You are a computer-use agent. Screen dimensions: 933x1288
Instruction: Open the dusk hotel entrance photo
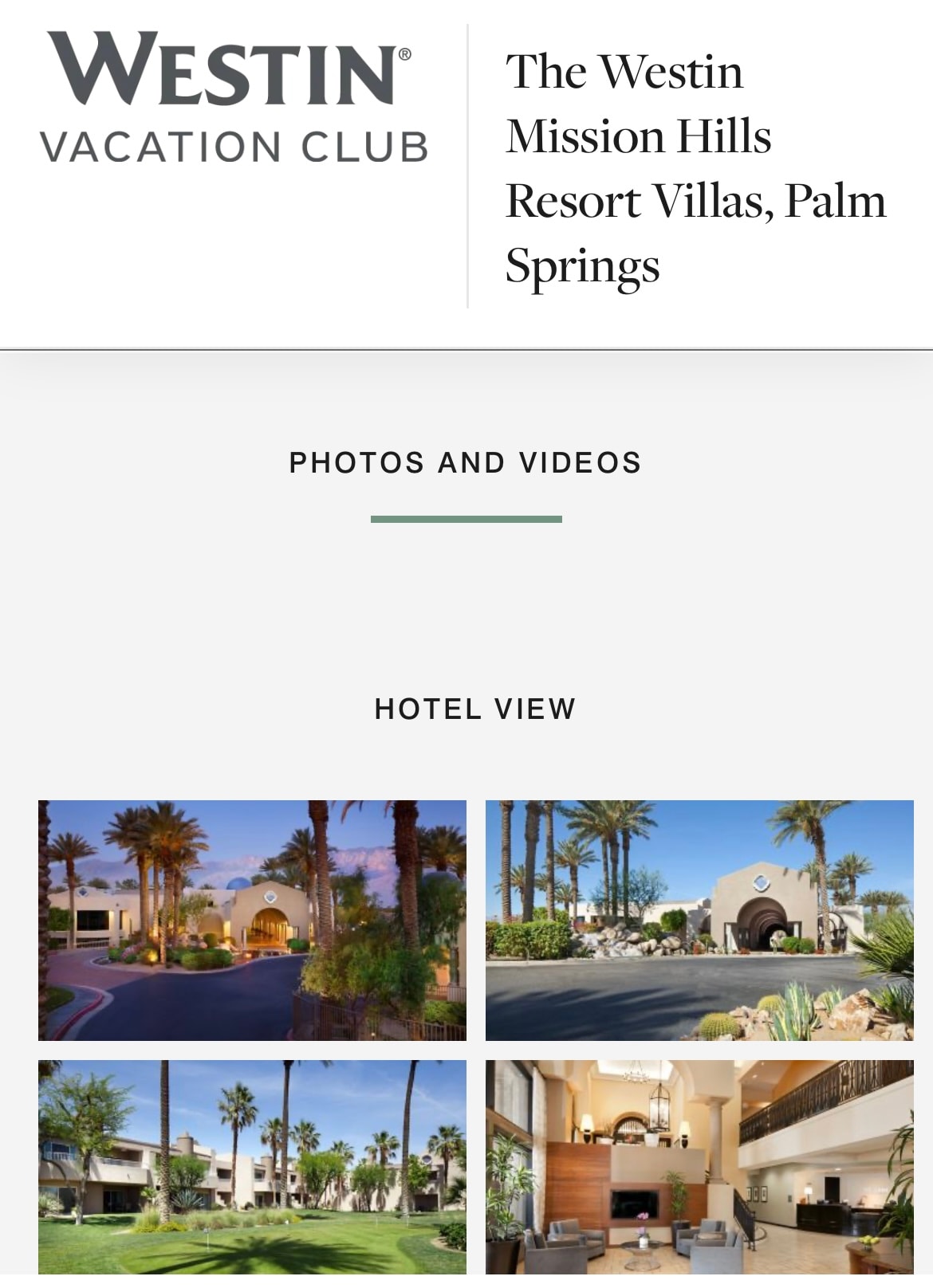point(252,920)
